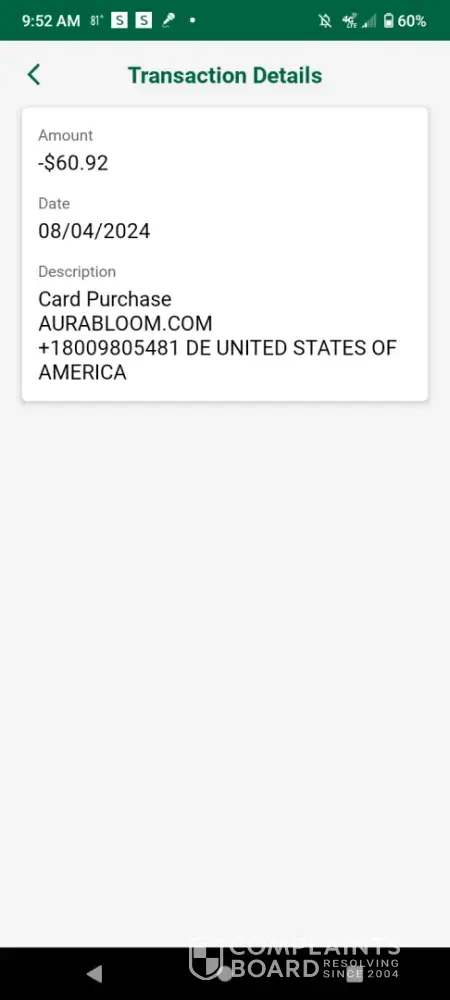Go back from Transaction Details
The image size is (450, 1000).
tap(34, 75)
